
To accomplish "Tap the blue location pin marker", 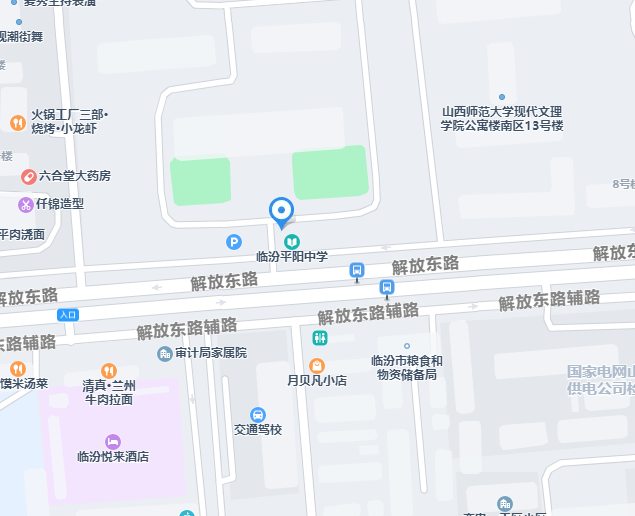I will [282, 211].
